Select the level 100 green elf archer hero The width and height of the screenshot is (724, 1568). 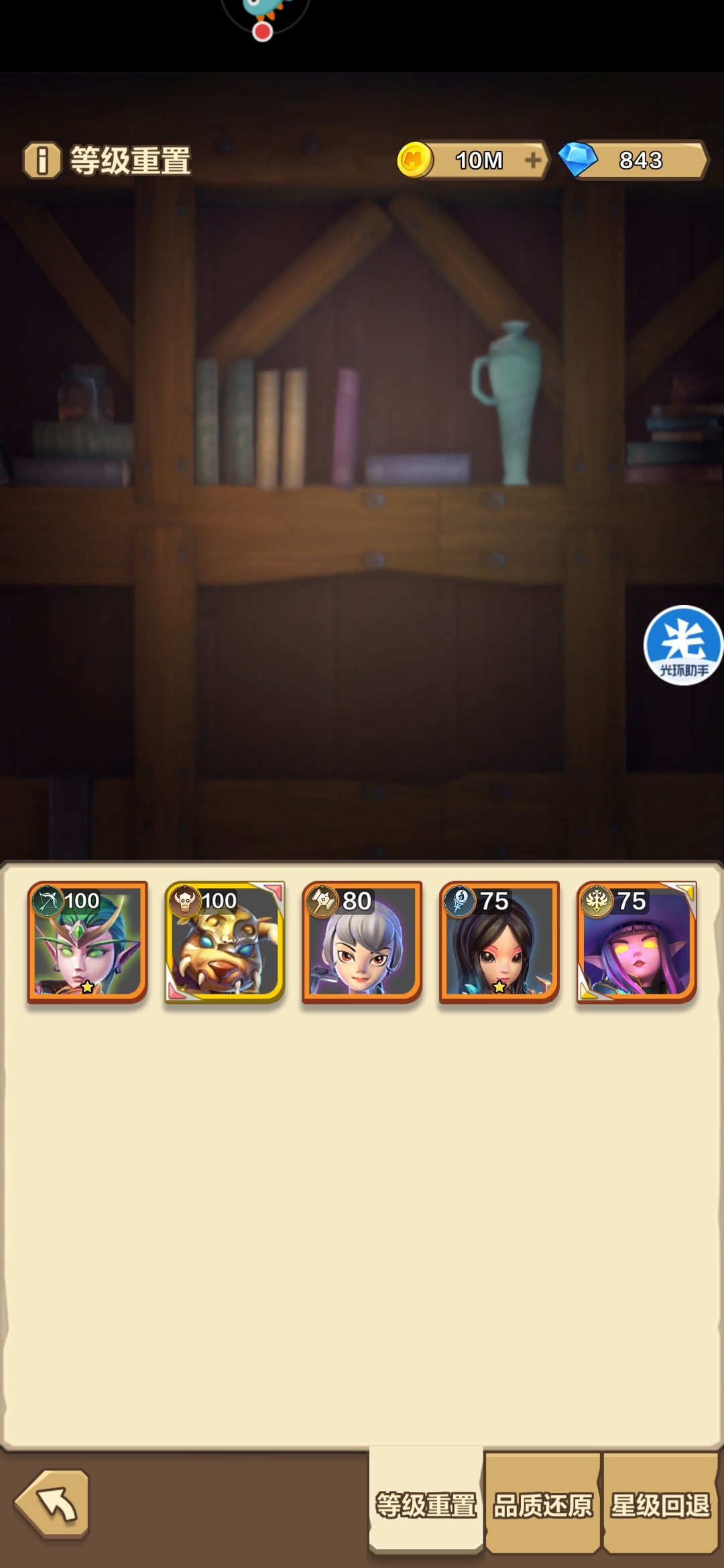[x=87, y=941]
